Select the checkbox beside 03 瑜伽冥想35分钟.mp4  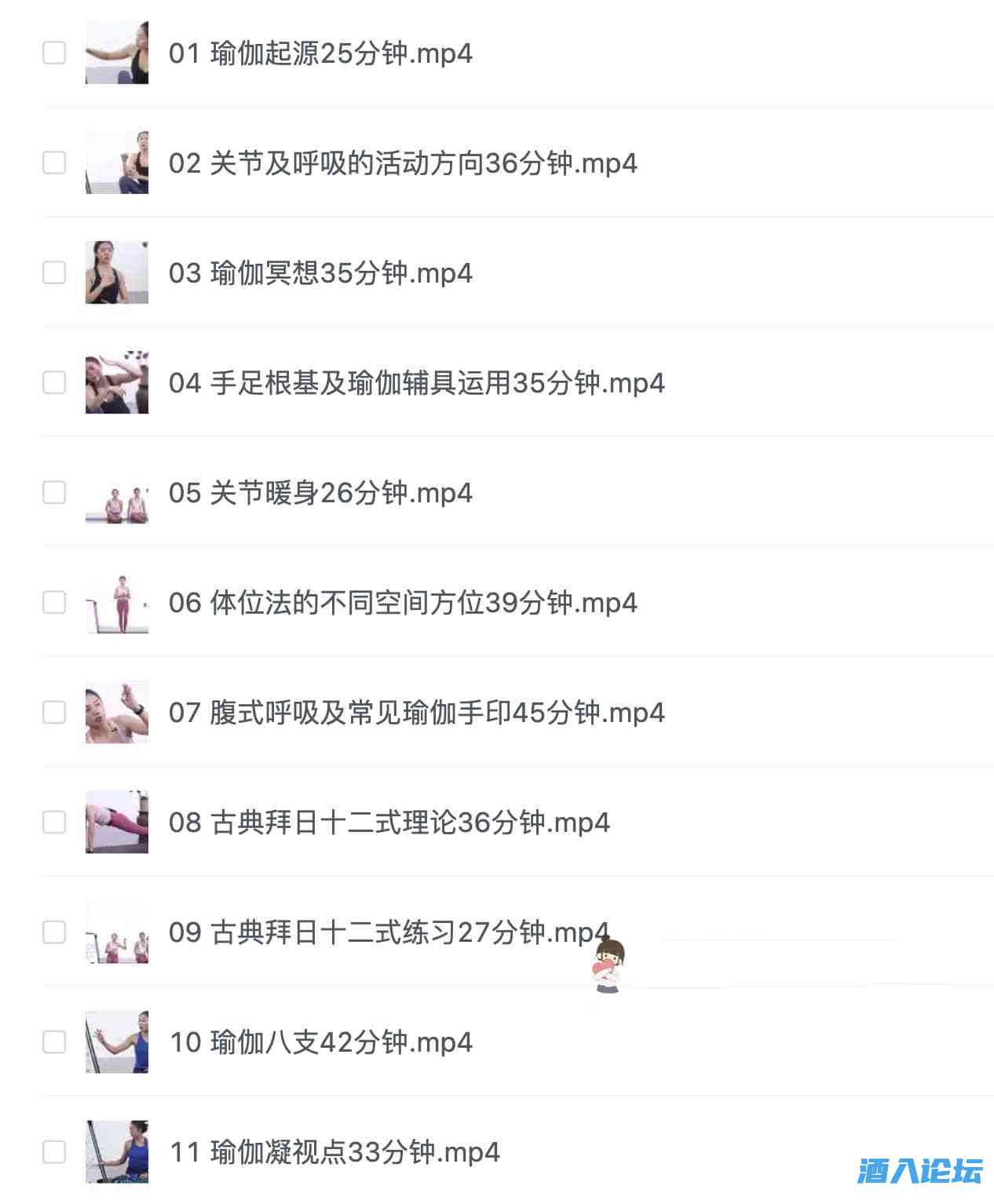click(54, 272)
